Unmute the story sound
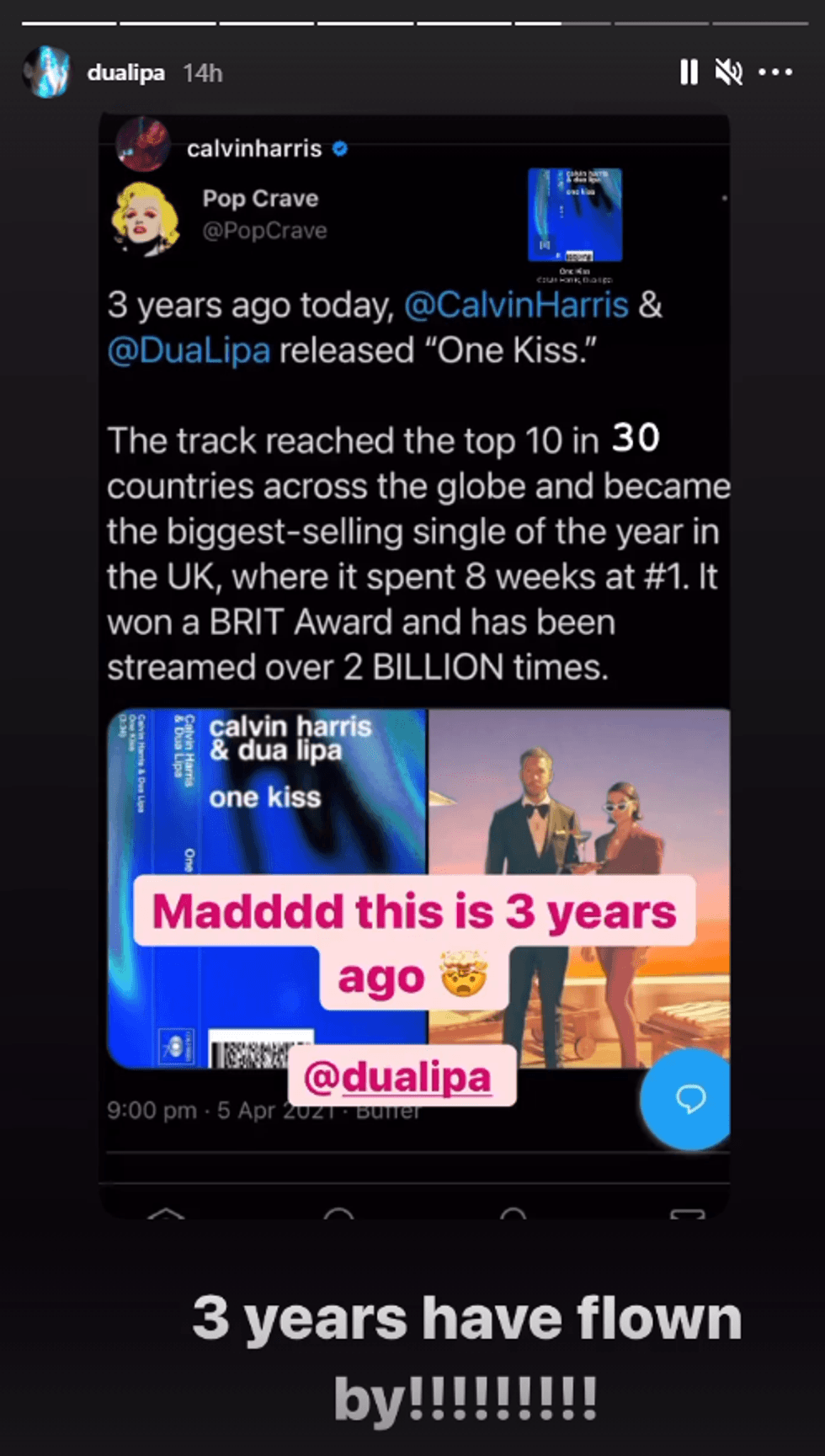The image size is (825, 1456). coord(728,72)
